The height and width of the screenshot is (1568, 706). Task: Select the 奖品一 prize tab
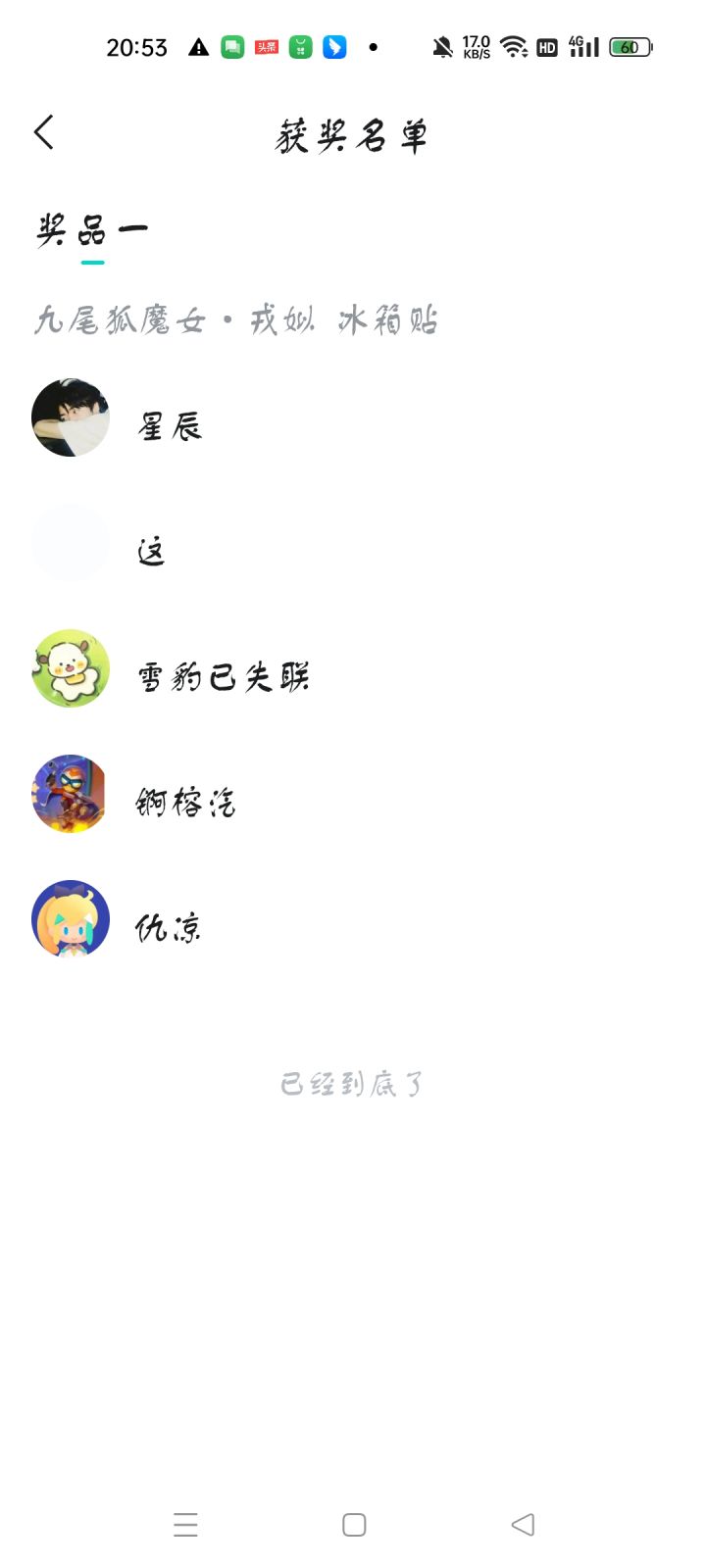90,227
